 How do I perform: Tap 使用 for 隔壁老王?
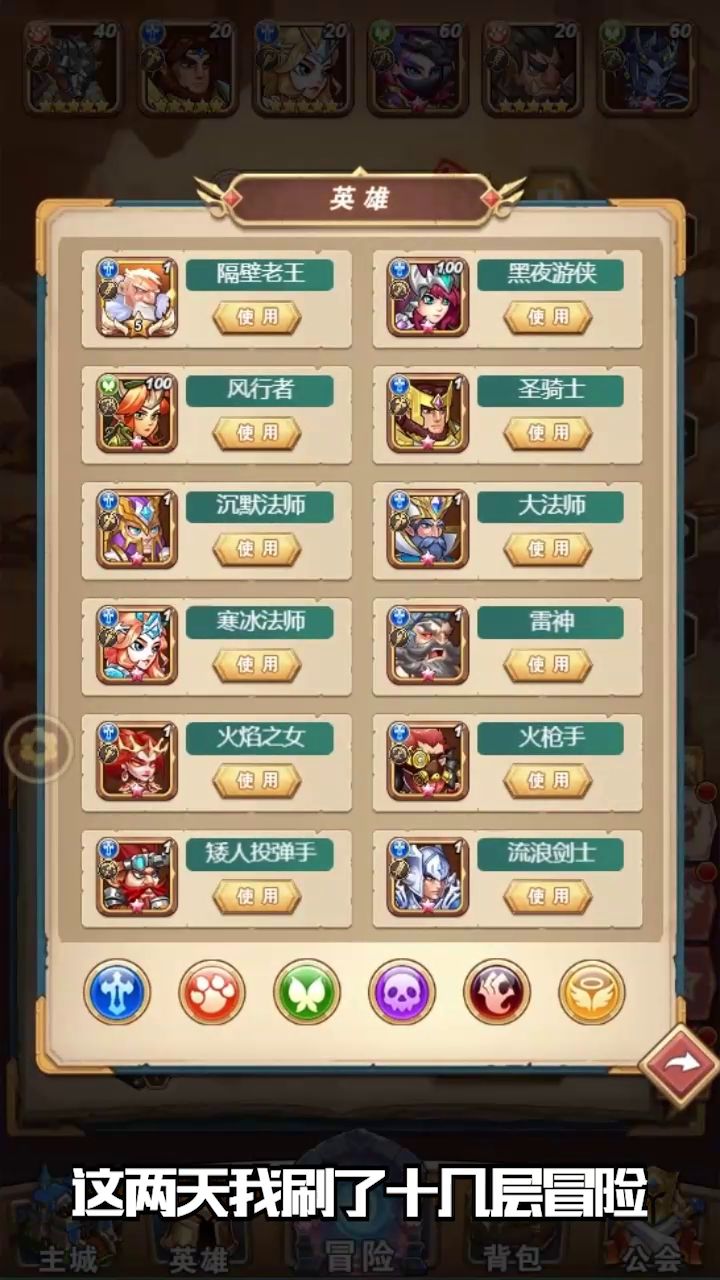click(x=257, y=317)
